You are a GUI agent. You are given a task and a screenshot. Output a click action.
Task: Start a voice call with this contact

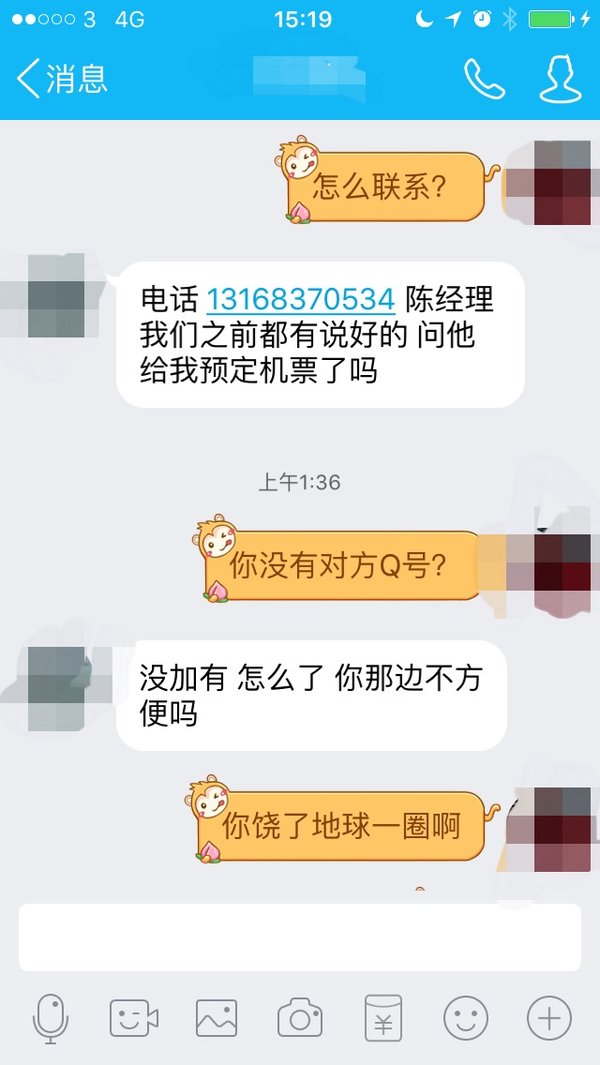[484, 79]
